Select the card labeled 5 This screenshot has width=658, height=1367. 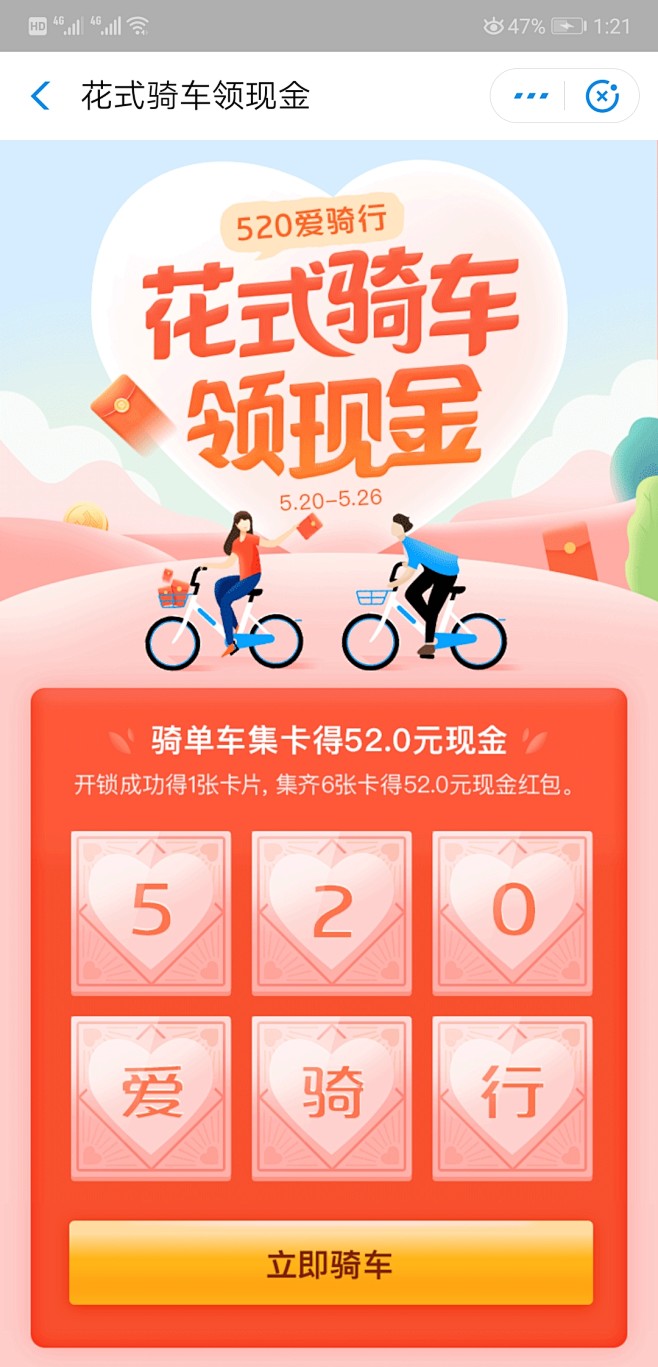click(x=151, y=913)
